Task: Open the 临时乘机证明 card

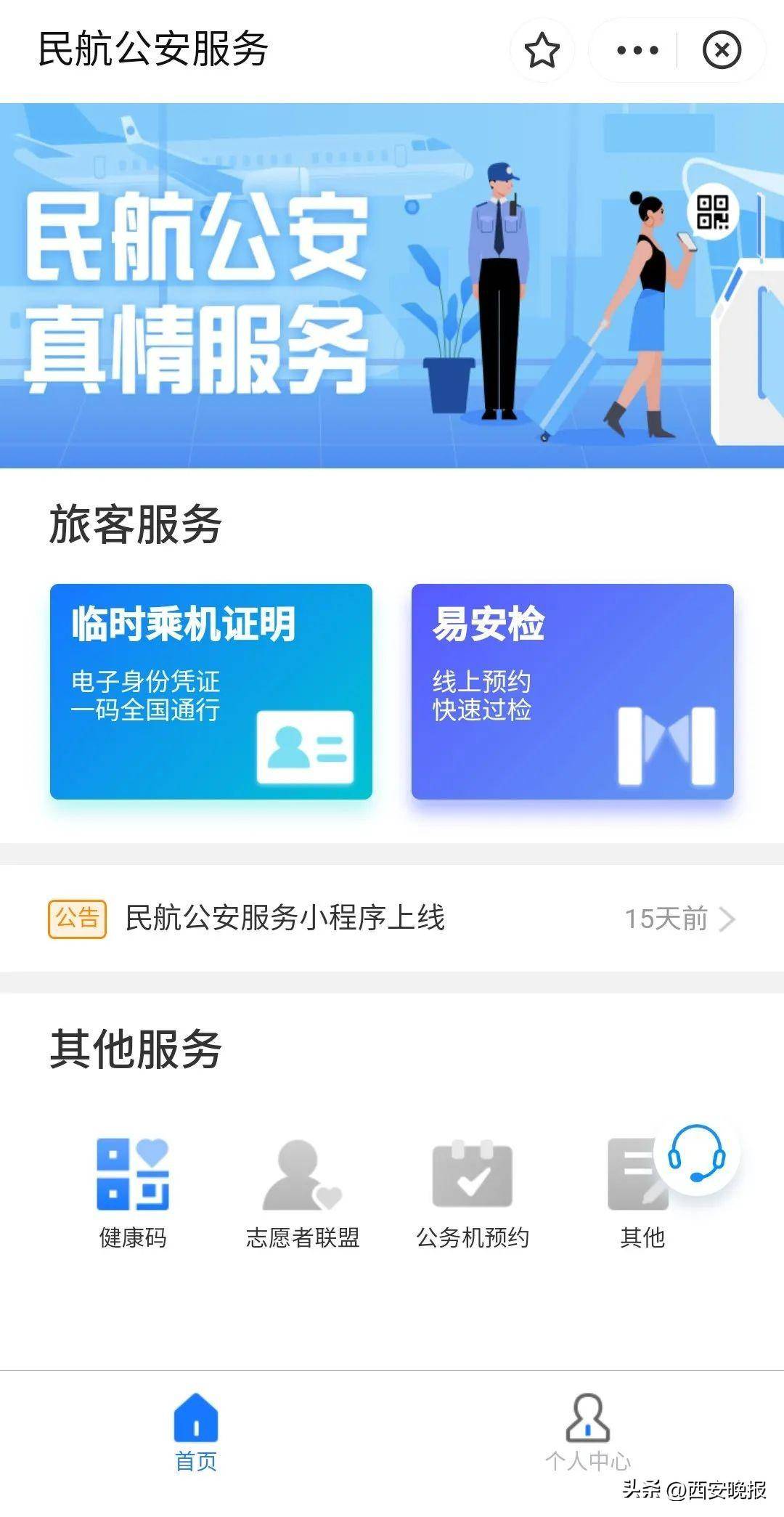Action: pos(211,691)
